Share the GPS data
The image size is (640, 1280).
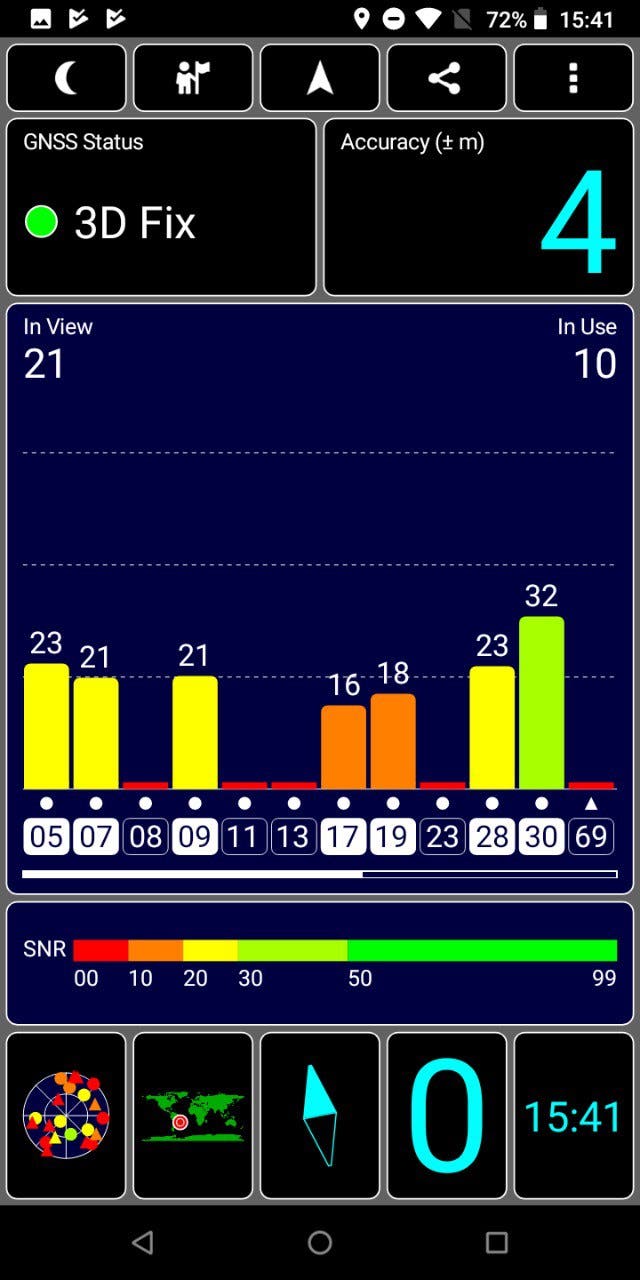click(447, 78)
